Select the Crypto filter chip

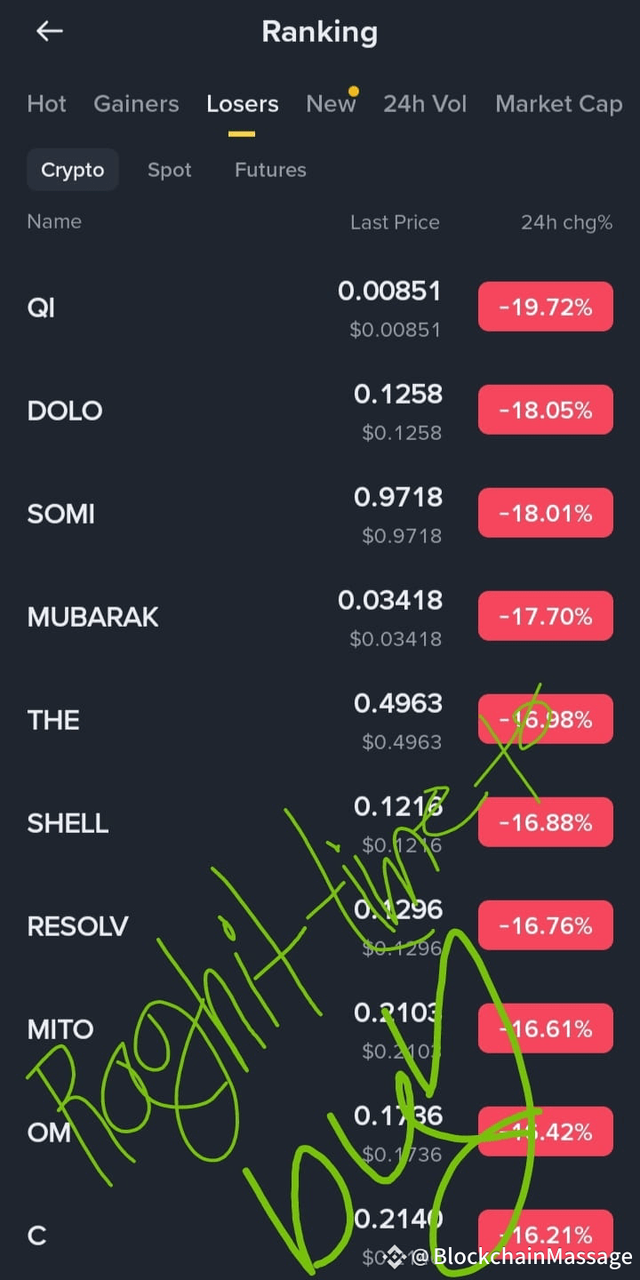point(72,170)
